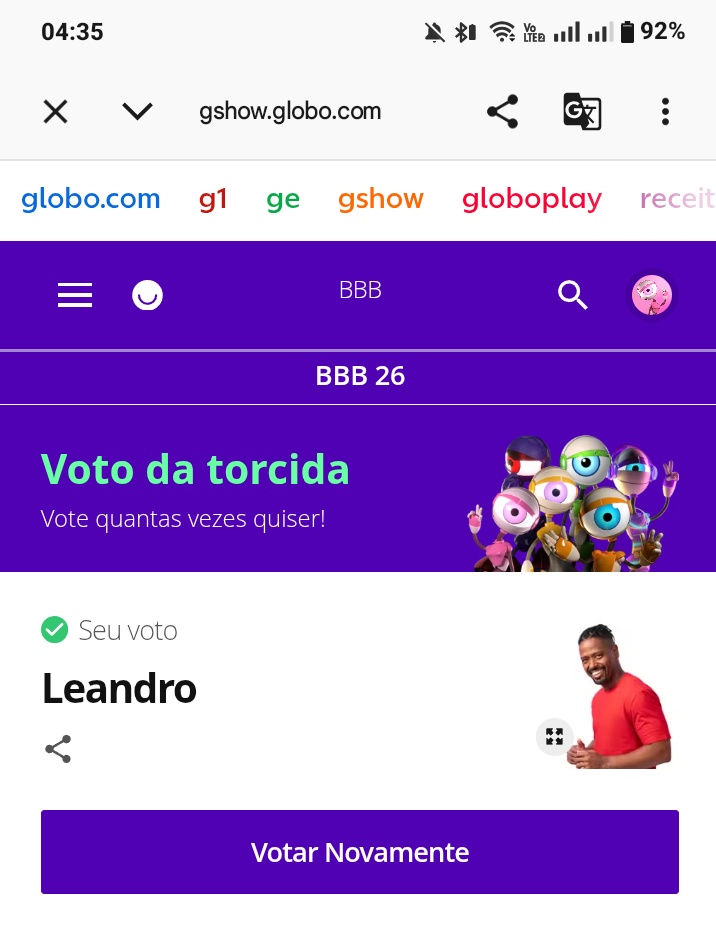The image size is (716, 948).
Task: Open the pink profile avatar
Action: (x=652, y=295)
